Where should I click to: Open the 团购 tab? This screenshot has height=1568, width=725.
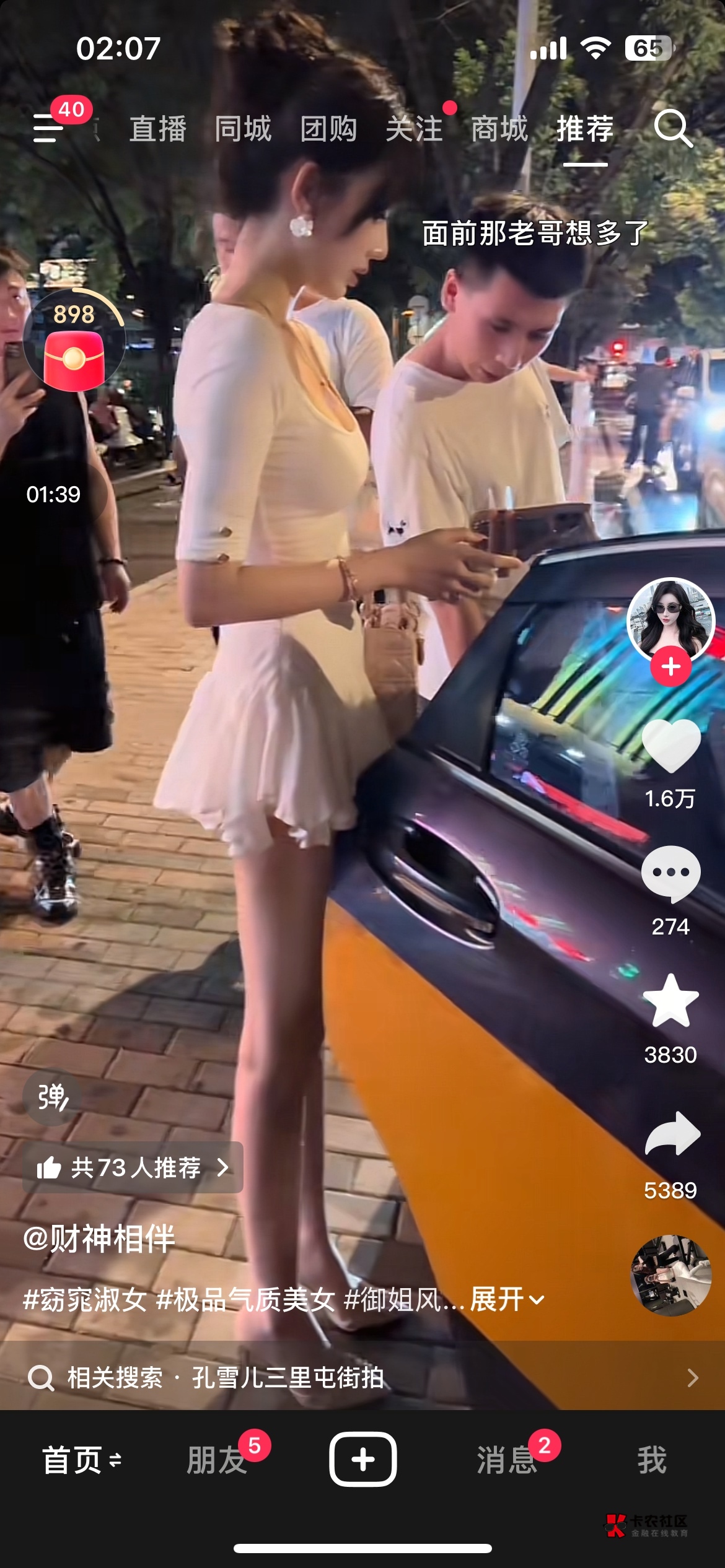point(328,129)
